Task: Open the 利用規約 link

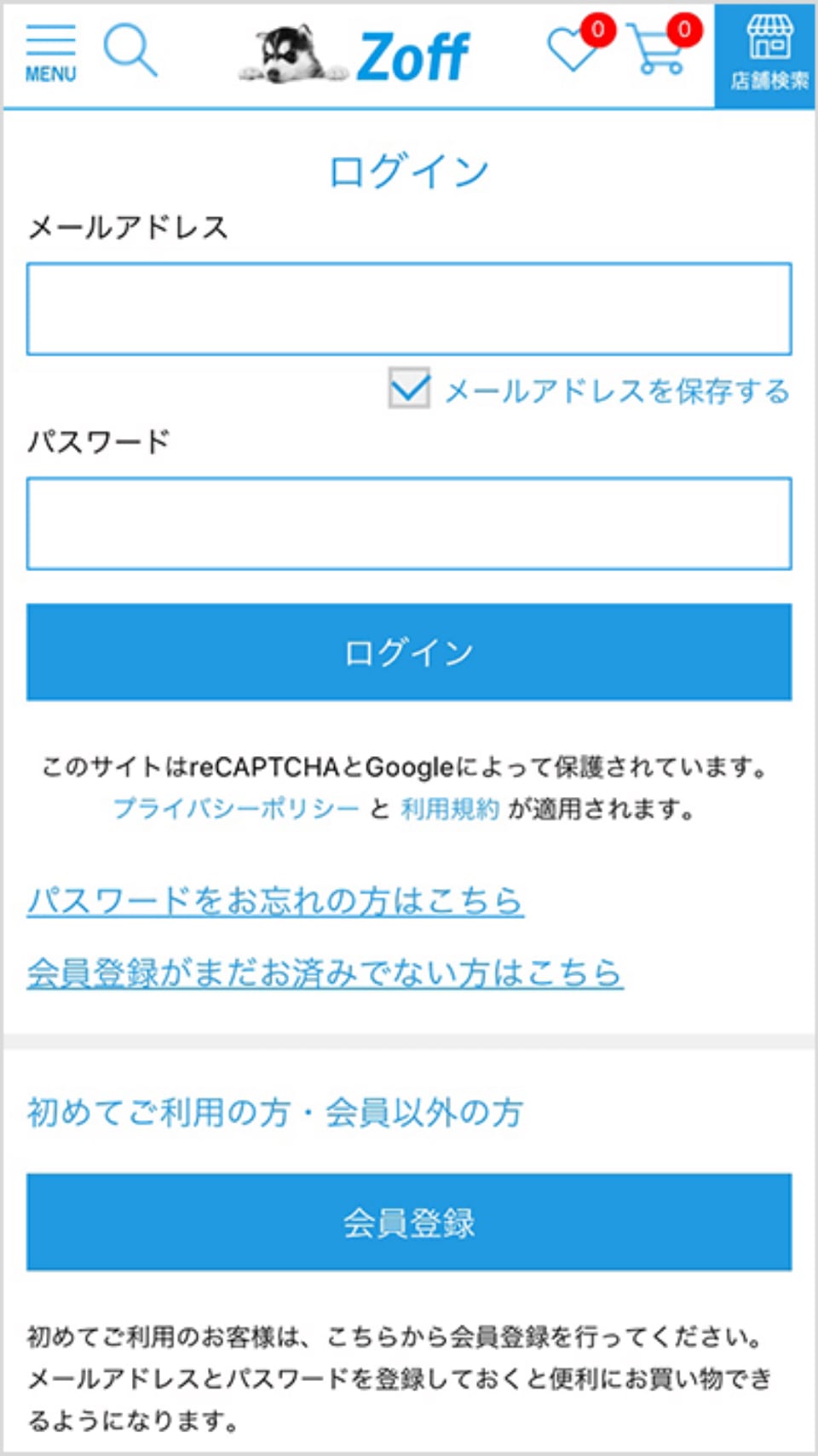Action: click(449, 808)
